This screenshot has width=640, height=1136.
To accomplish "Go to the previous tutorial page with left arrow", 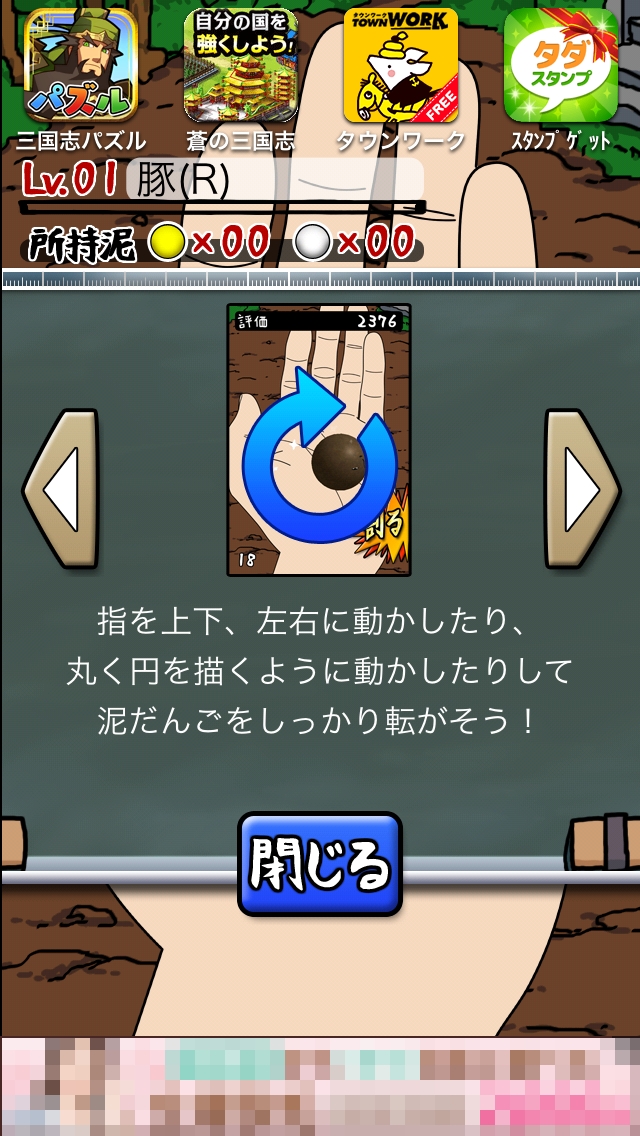I will tap(62, 489).
